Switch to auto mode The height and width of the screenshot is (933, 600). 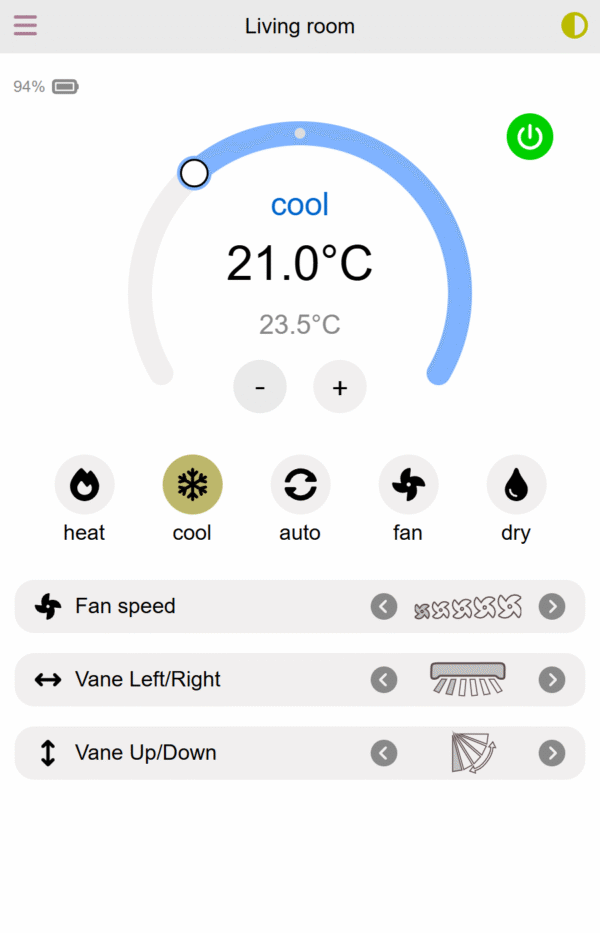click(300, 485)
